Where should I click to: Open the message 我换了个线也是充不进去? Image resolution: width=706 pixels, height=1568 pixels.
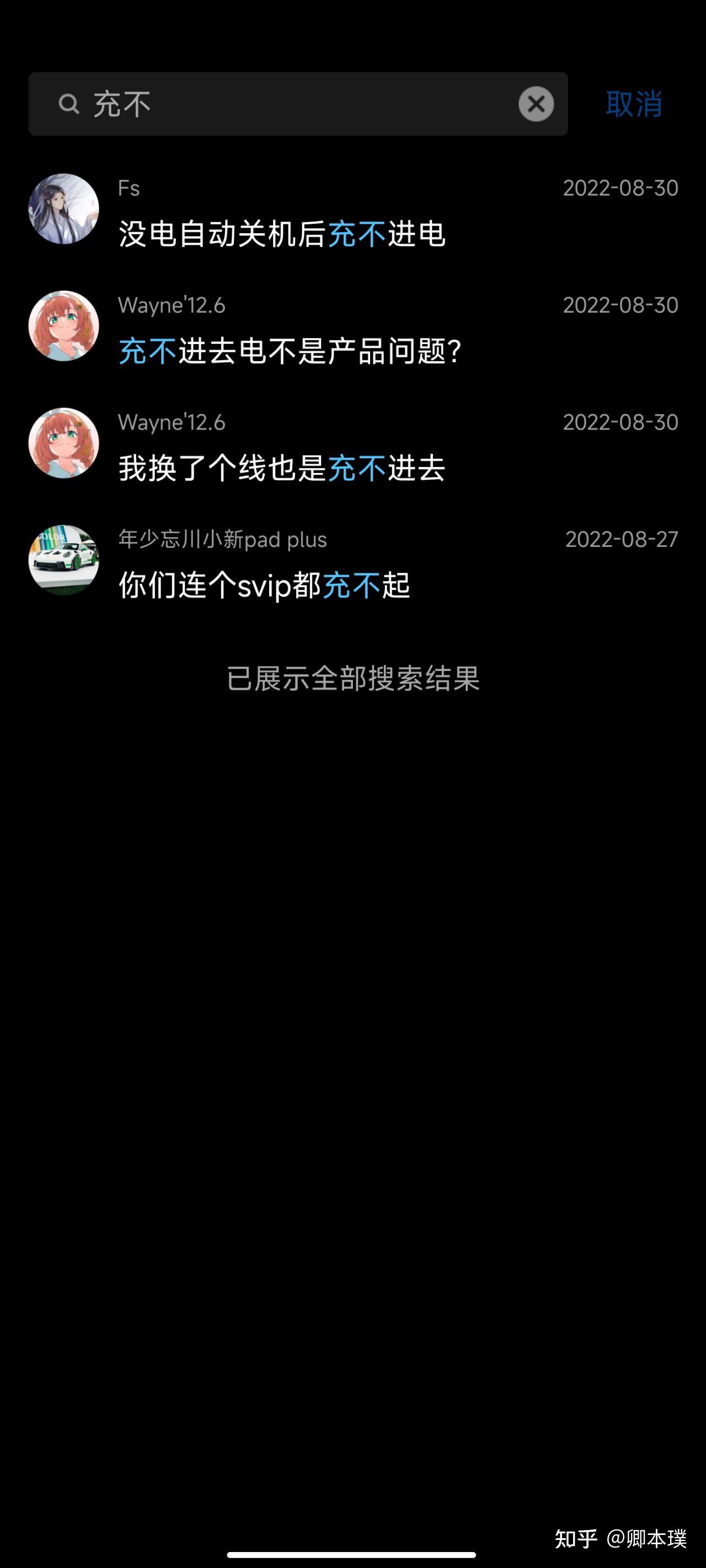(282, 468)
